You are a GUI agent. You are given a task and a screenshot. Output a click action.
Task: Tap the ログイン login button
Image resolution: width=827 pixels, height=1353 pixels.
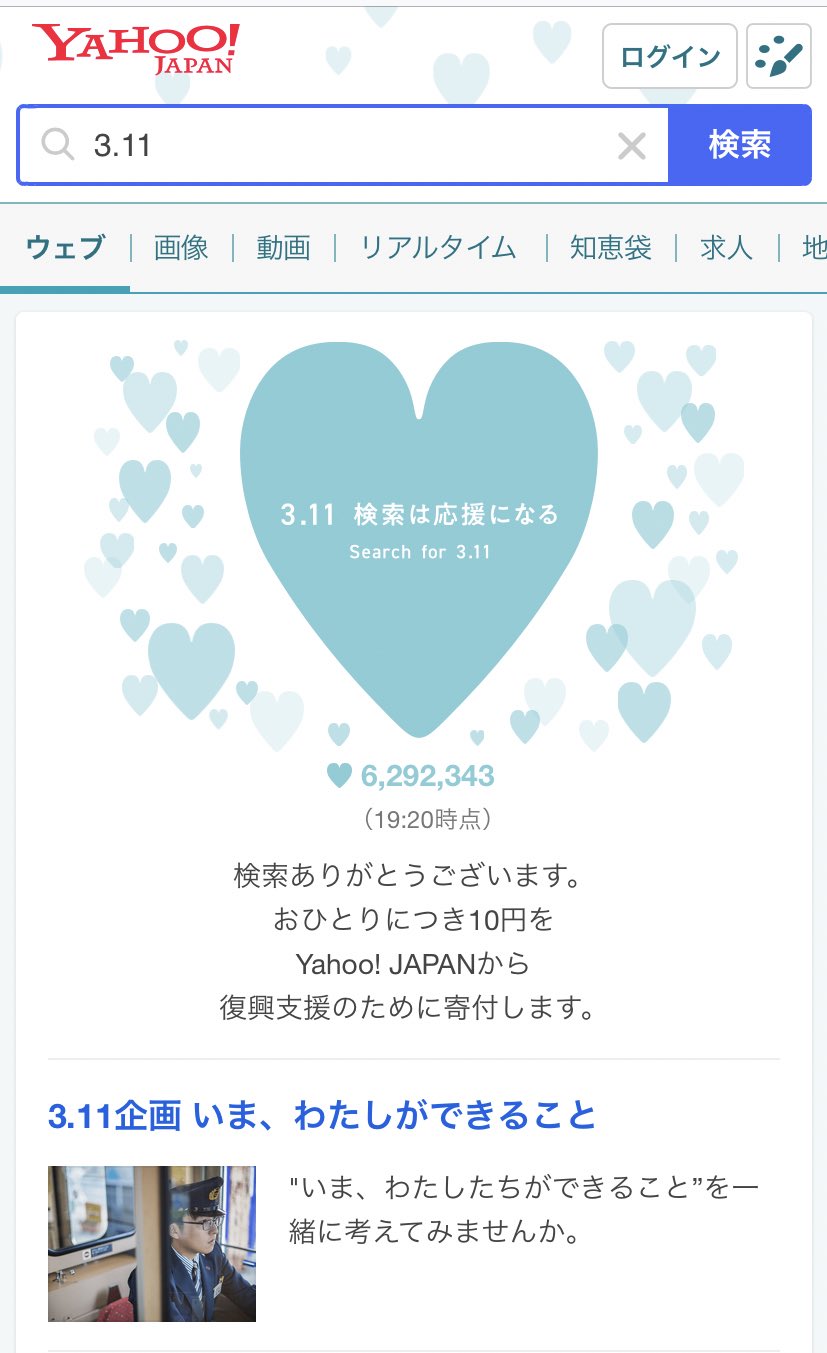pos(669,57)
